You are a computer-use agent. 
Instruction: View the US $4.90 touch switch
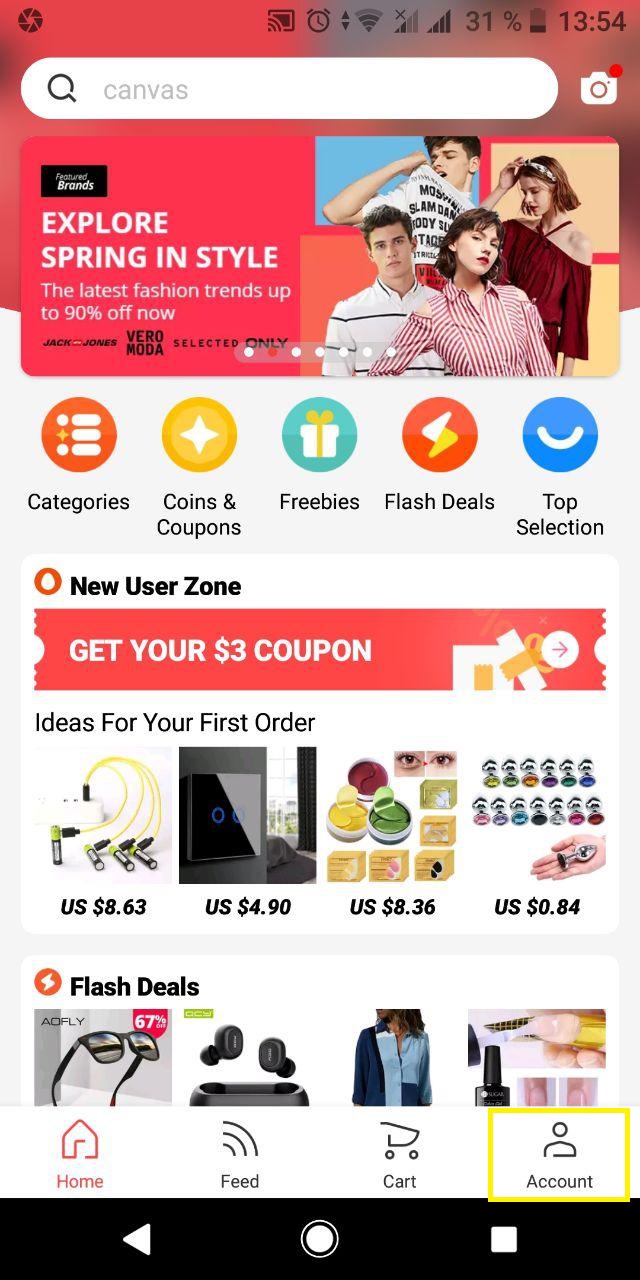click(247, 815)
